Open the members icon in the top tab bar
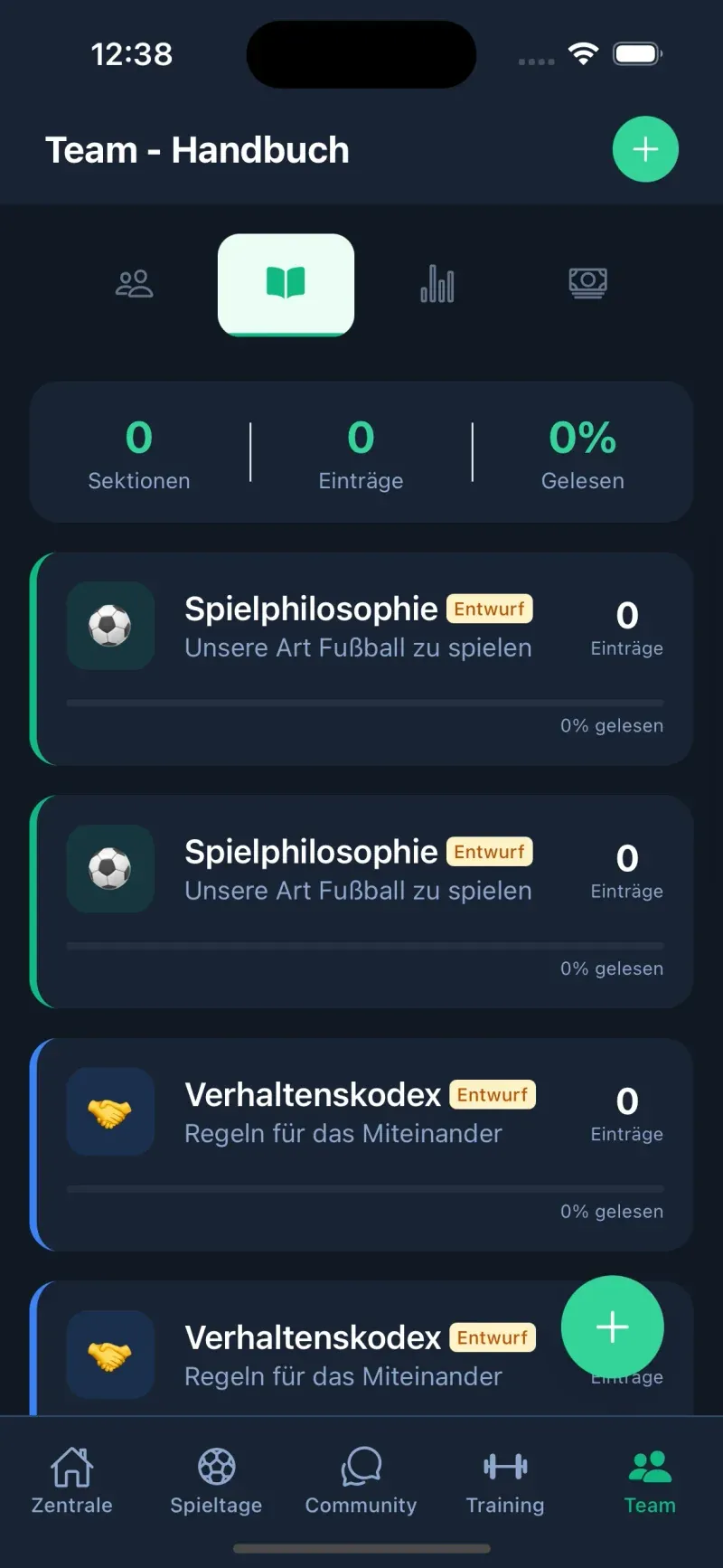 (x=135, y=284)
